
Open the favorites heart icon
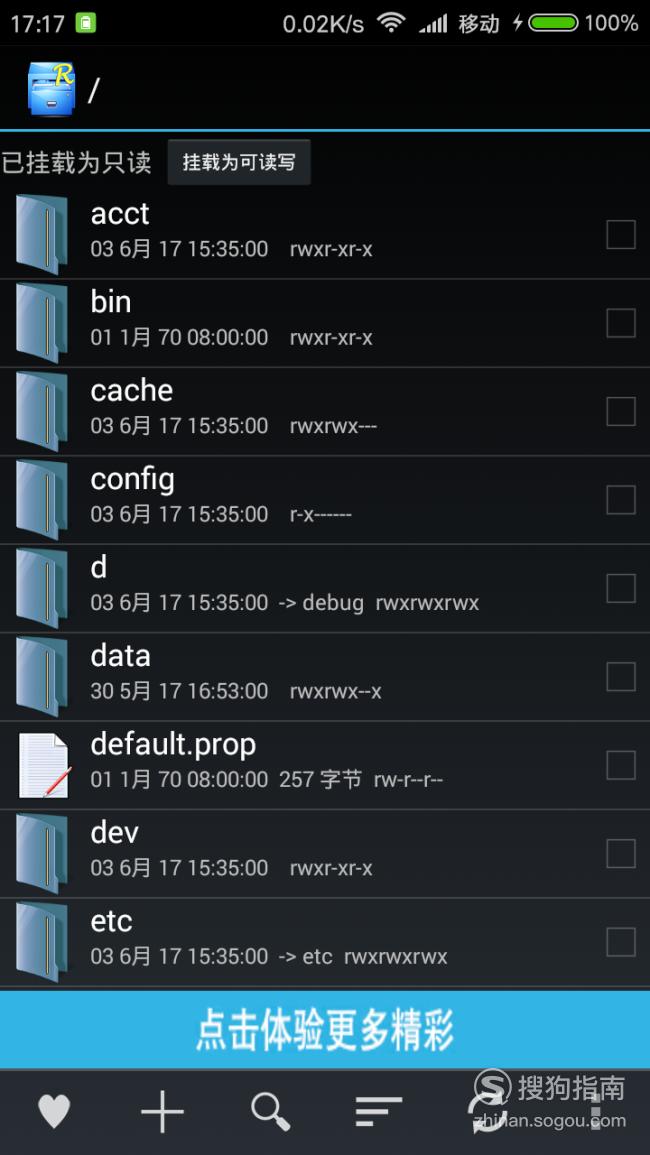(x=55, y=1111)
